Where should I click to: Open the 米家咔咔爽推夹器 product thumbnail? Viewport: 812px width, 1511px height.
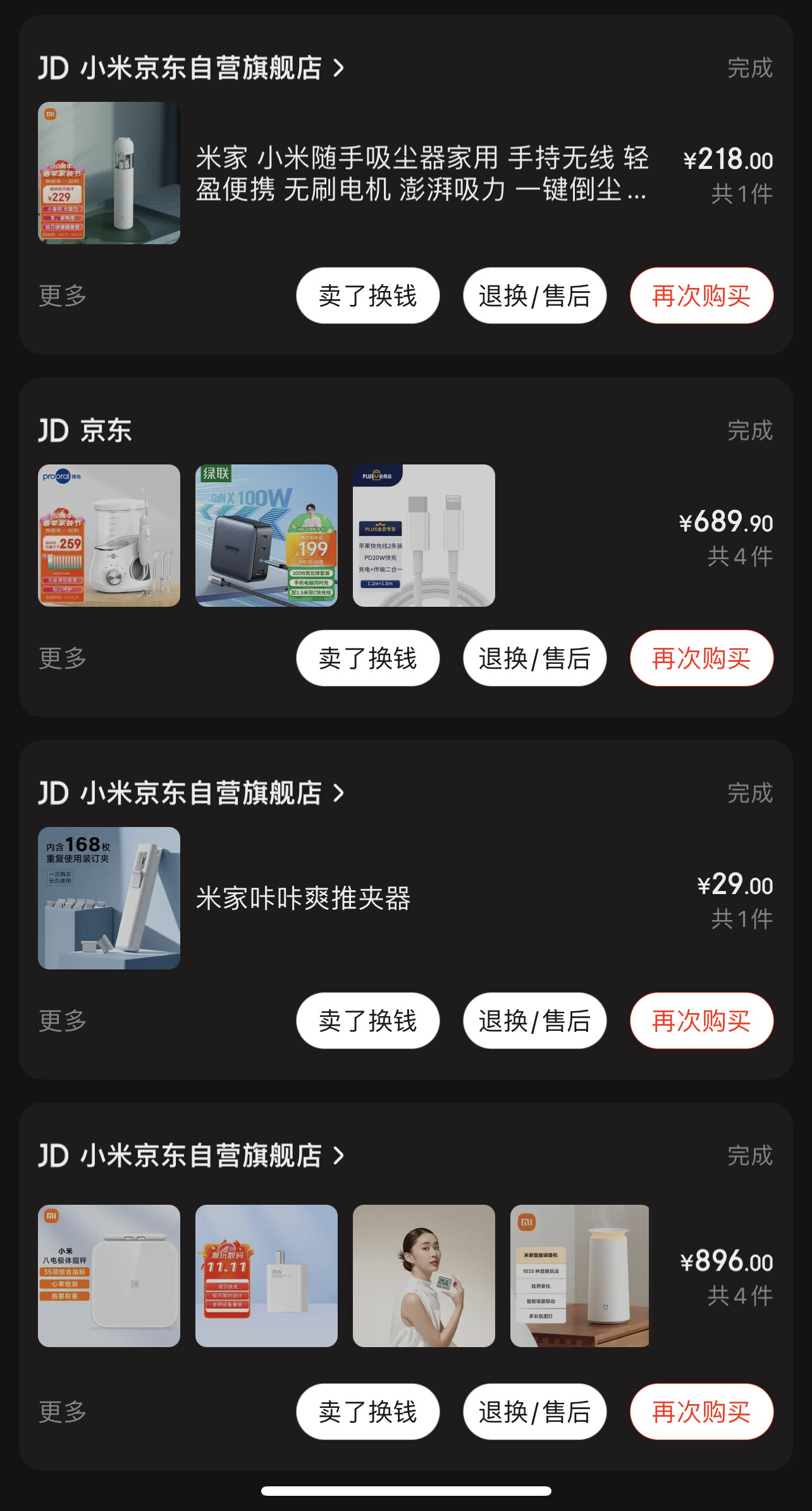(x=109, y=898)
